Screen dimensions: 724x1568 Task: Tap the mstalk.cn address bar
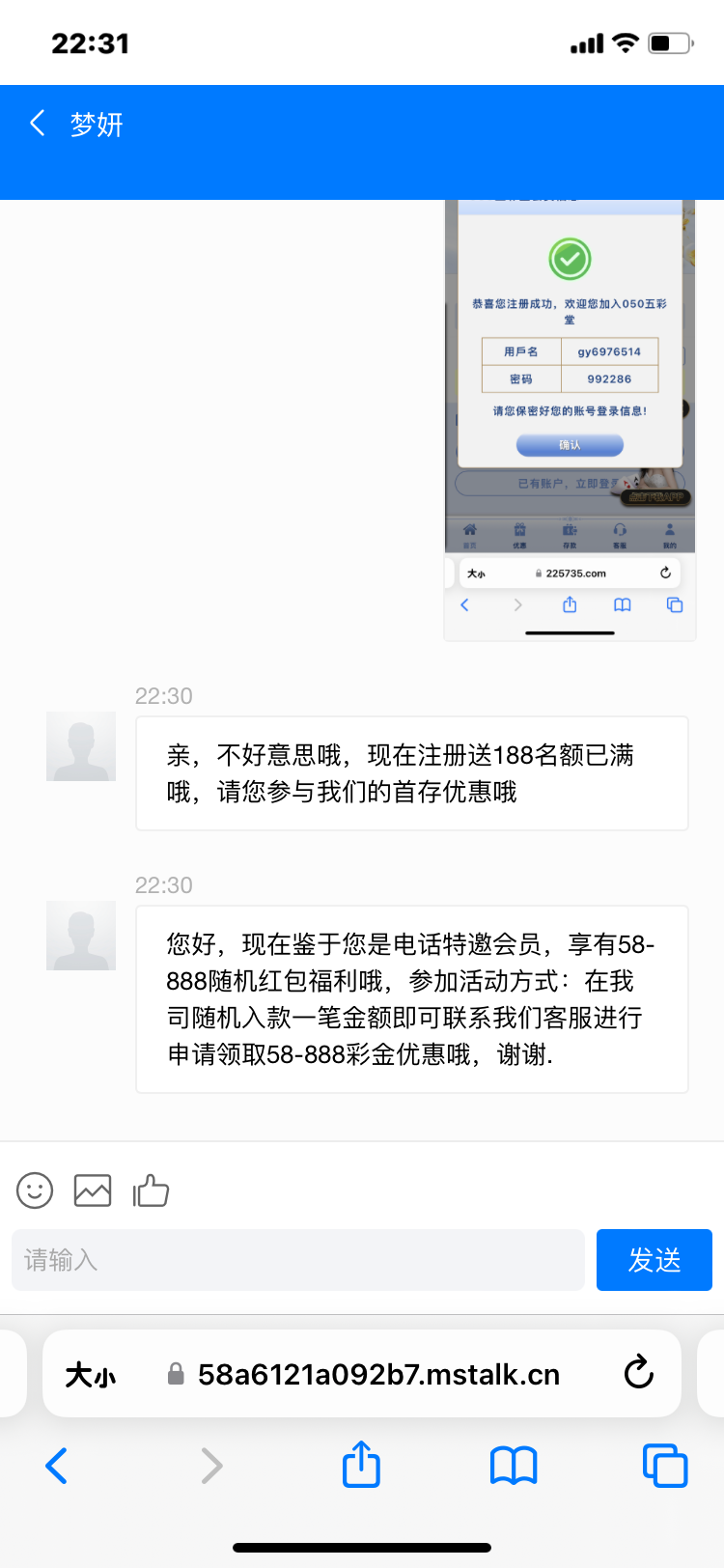coord(378,1375)
